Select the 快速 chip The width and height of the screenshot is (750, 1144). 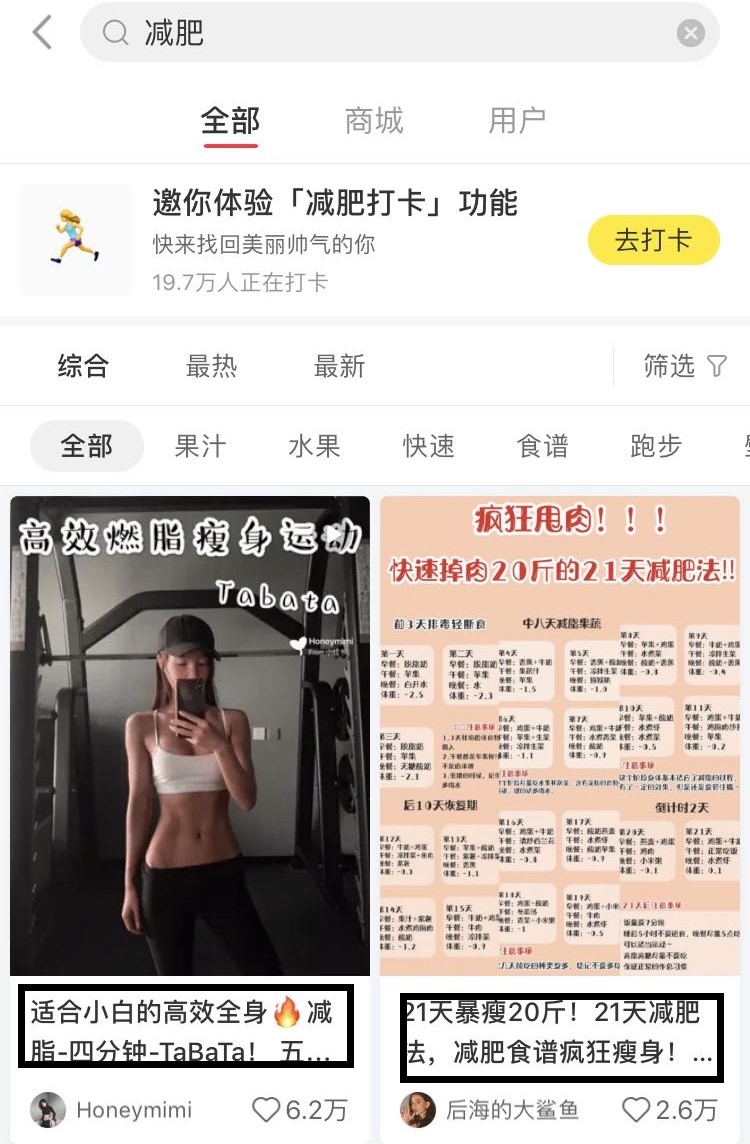coord(428,446)
